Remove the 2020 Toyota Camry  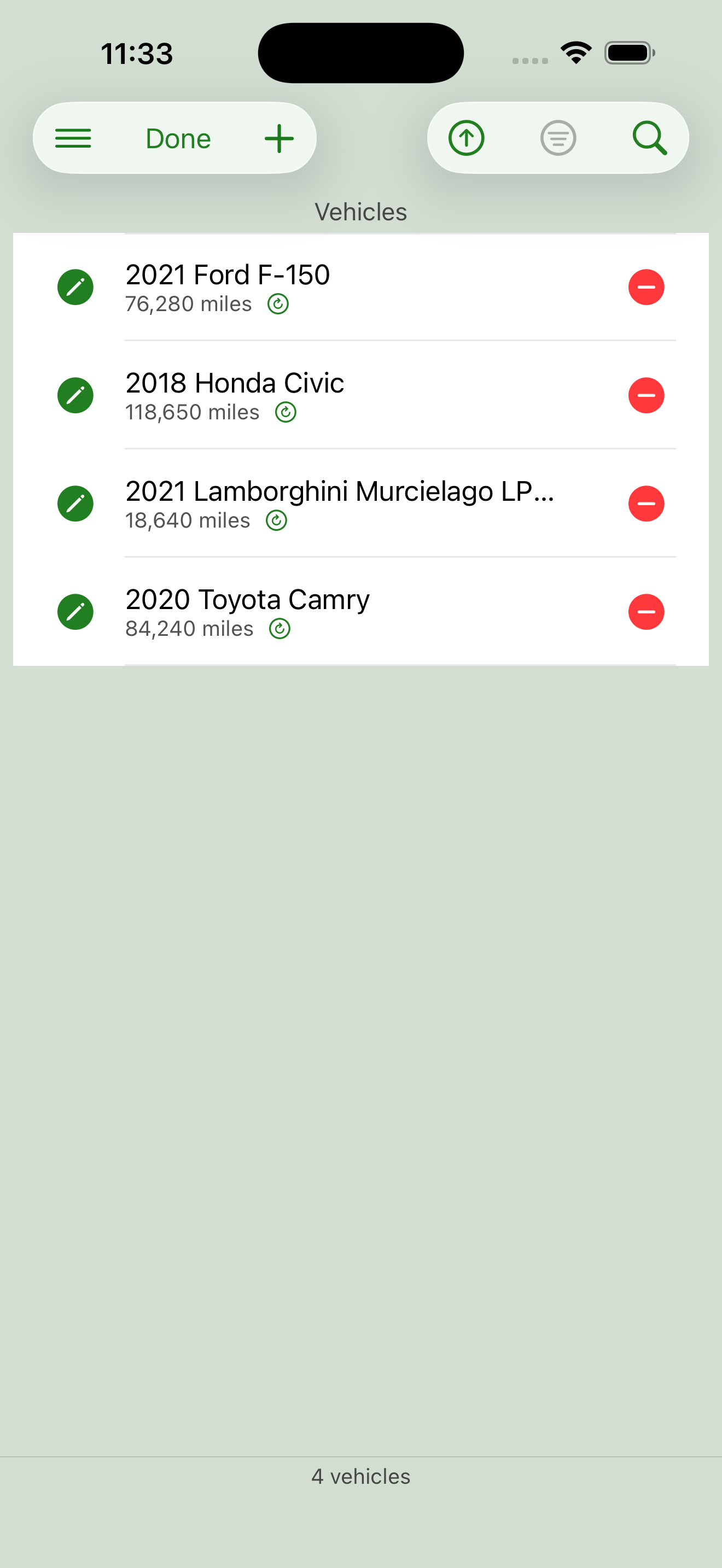pyautogui.click(x=646, y=612)
